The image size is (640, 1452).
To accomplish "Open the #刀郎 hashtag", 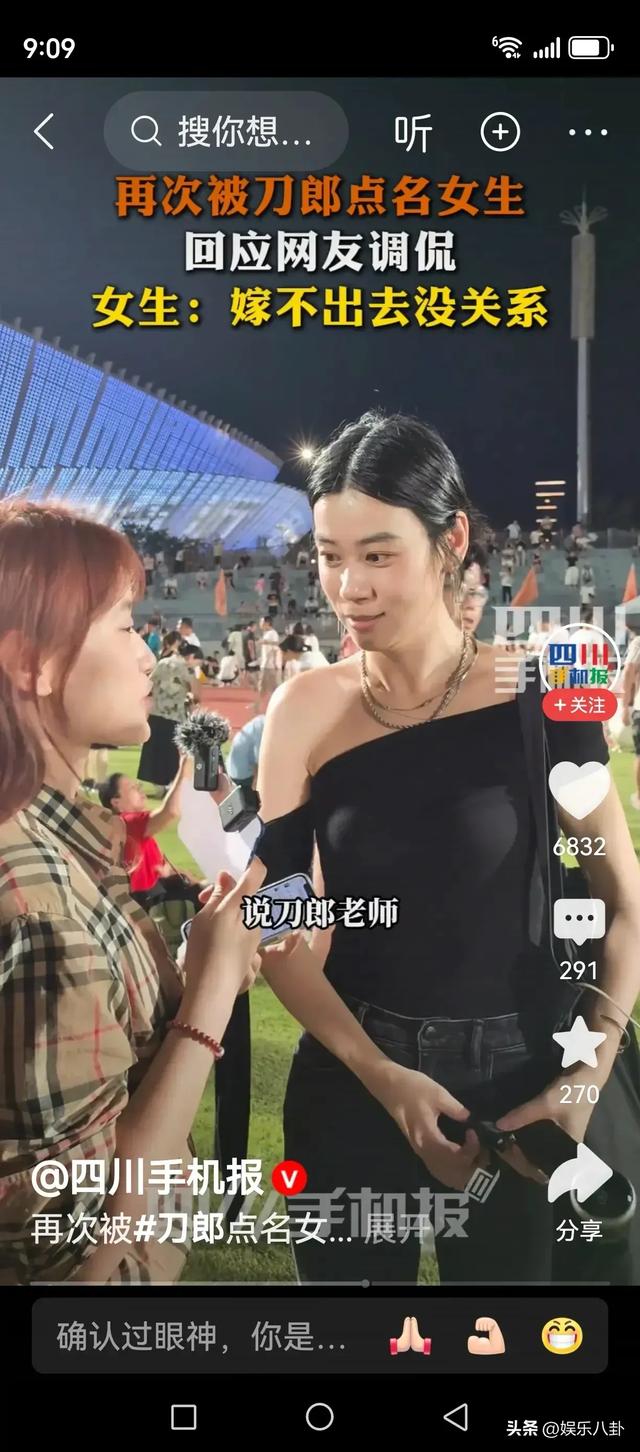I will [x=178, y=1229].
